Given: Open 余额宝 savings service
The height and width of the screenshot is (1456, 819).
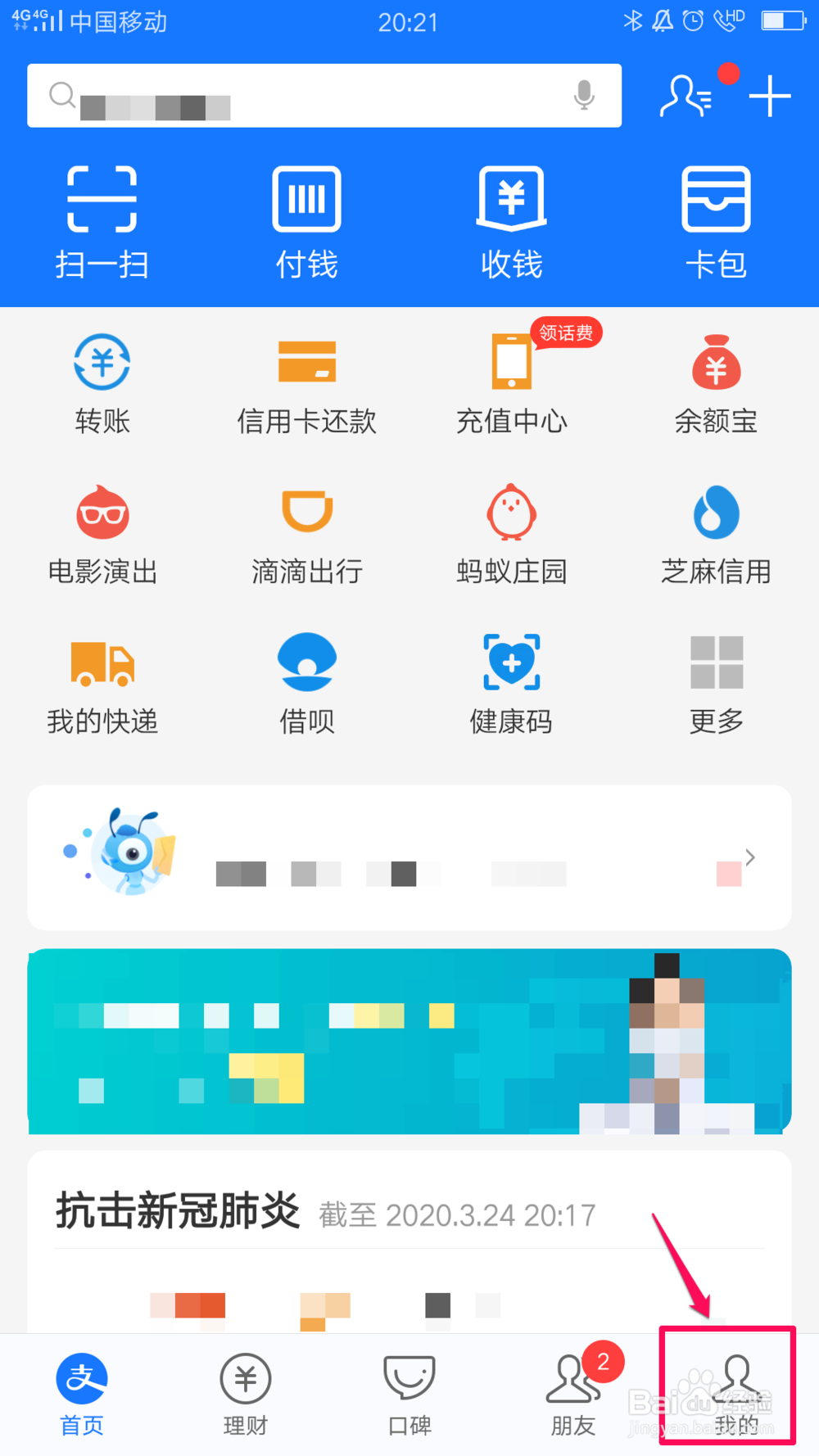Looking at the screenshot, I should 716,382.
